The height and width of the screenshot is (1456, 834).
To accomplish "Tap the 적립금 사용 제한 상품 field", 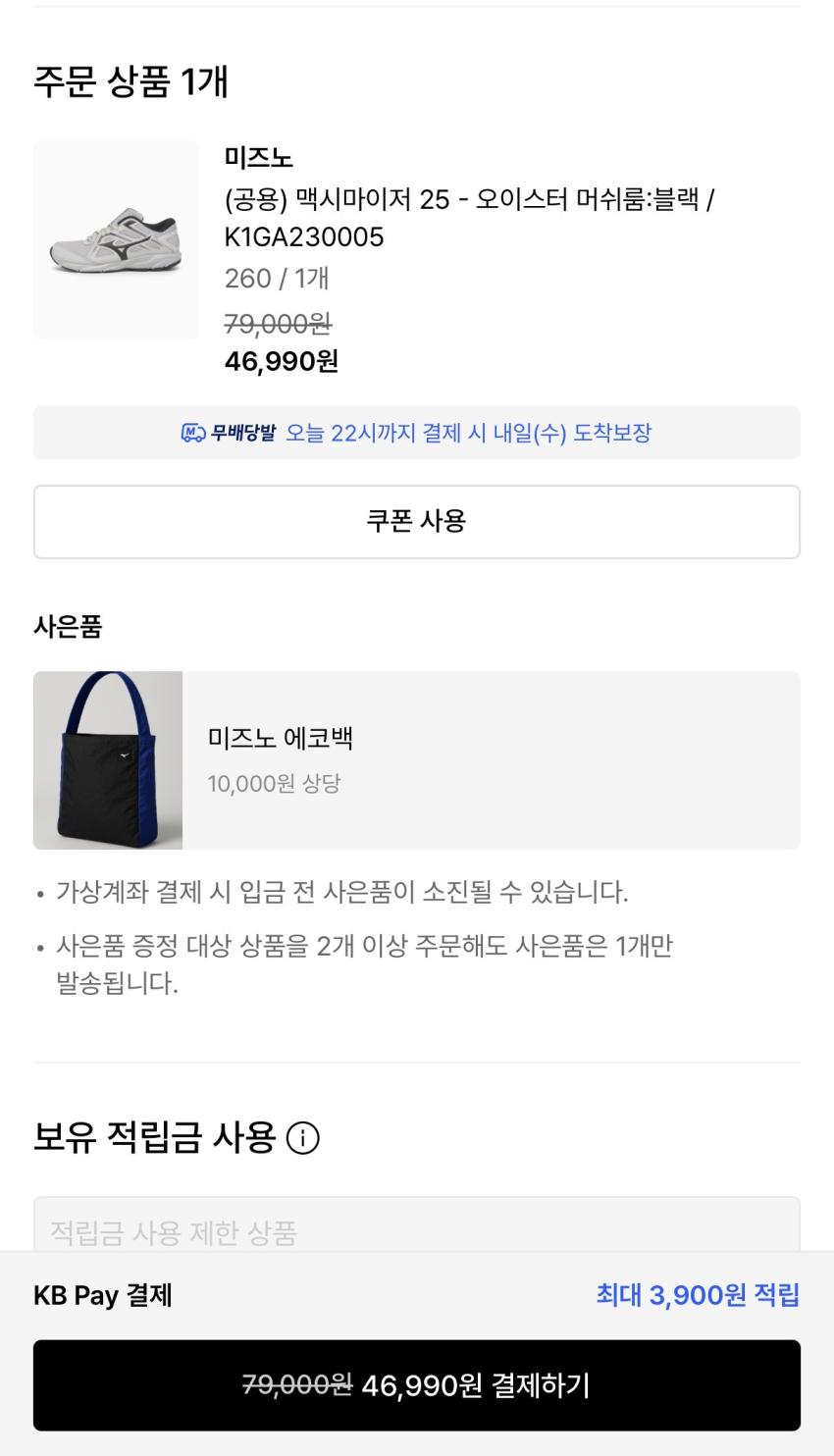I will (x=416, y=1226).
